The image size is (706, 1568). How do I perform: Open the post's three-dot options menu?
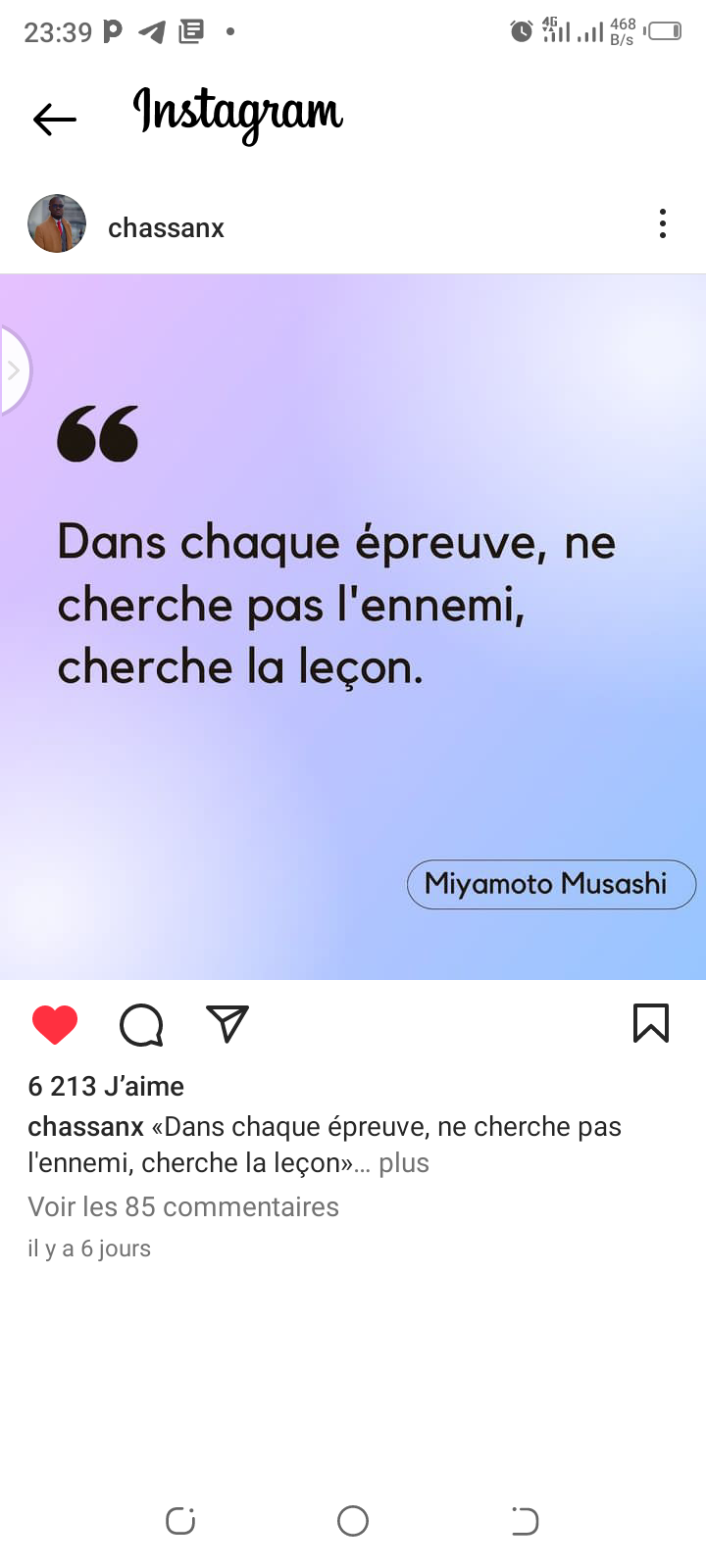tap(663, 223)
